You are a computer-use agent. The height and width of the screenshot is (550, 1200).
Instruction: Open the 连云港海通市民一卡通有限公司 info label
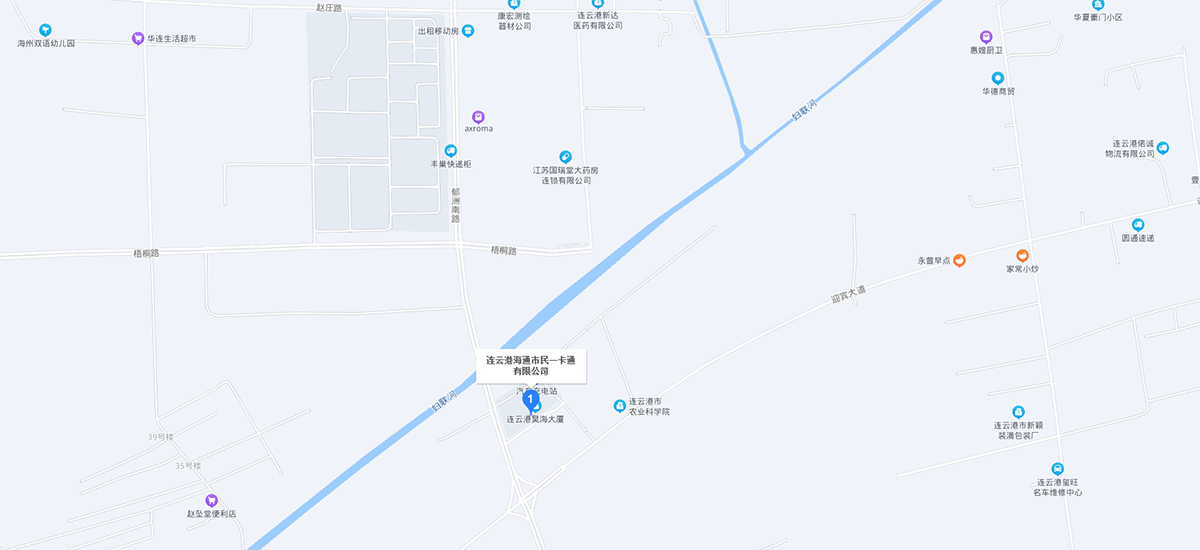(x=530, y=365)
